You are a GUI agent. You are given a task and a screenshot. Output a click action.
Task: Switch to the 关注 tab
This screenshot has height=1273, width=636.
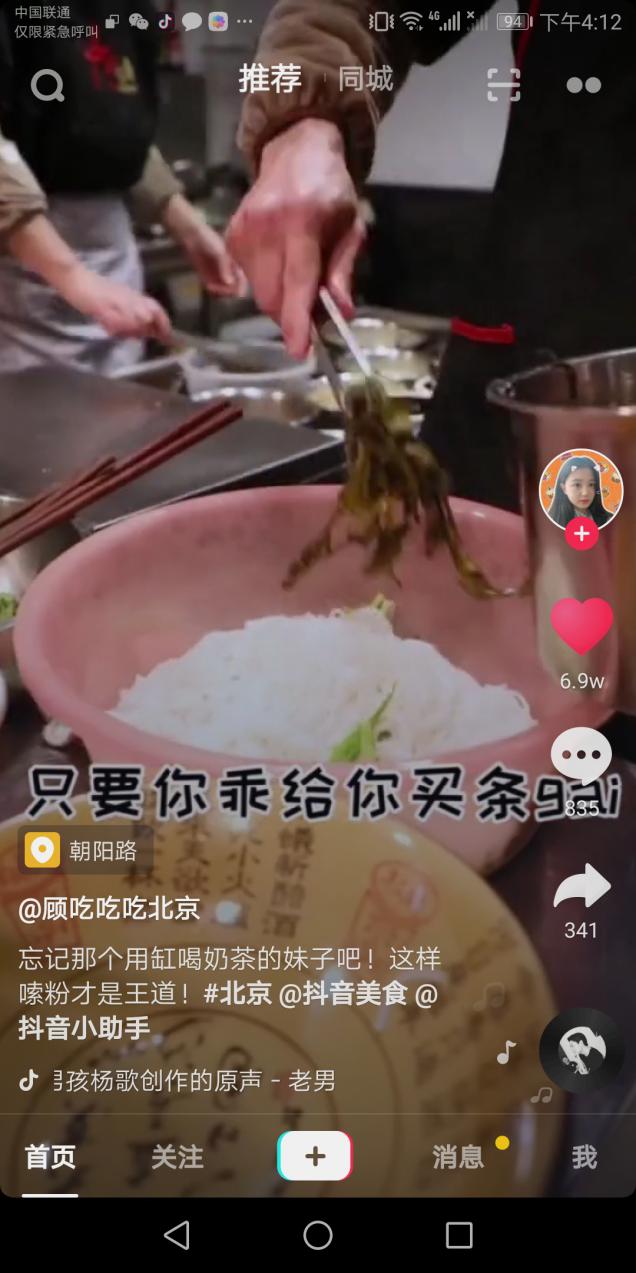(177, 1157)
